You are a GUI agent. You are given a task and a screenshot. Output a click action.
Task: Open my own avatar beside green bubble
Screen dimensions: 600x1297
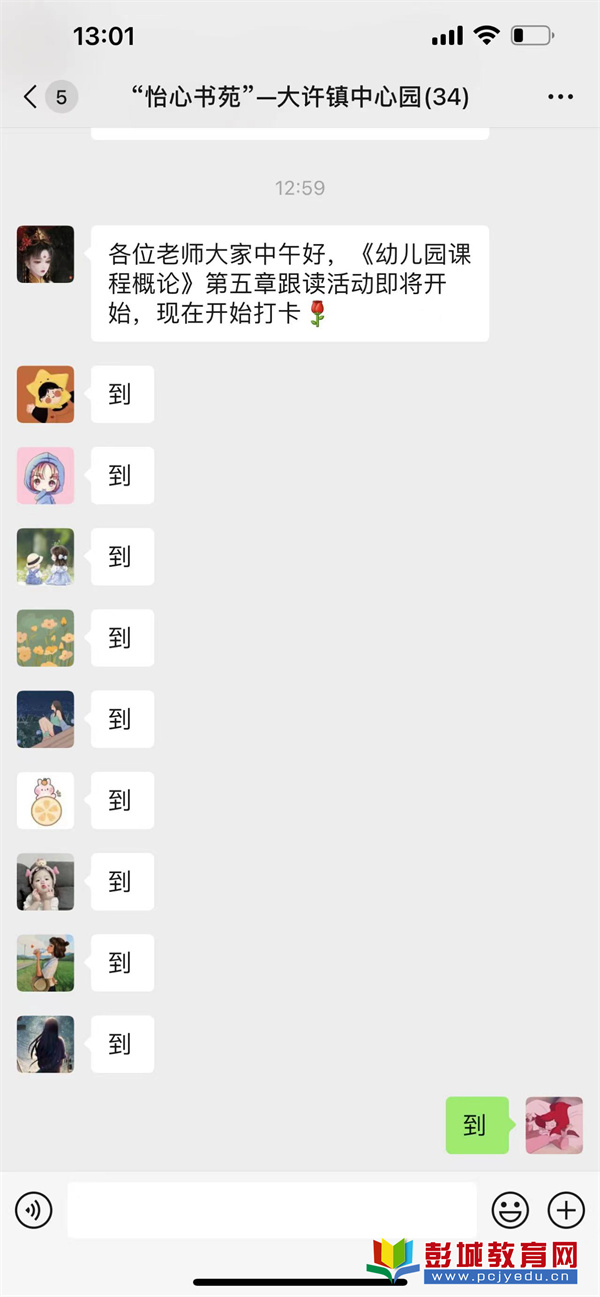pyautogui.click(x=554, y=1125)
